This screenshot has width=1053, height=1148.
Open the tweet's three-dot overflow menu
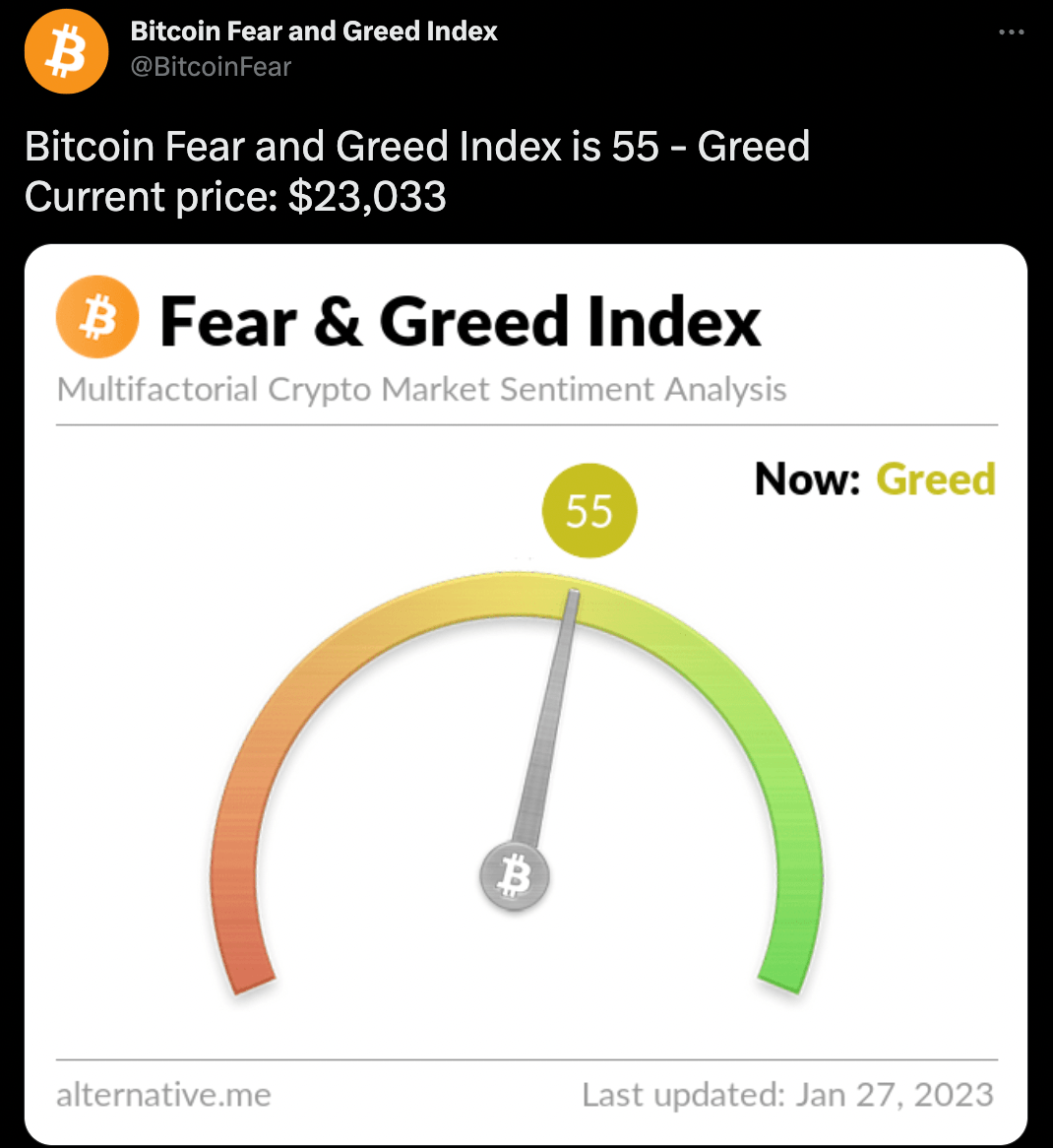[1011, 32]
